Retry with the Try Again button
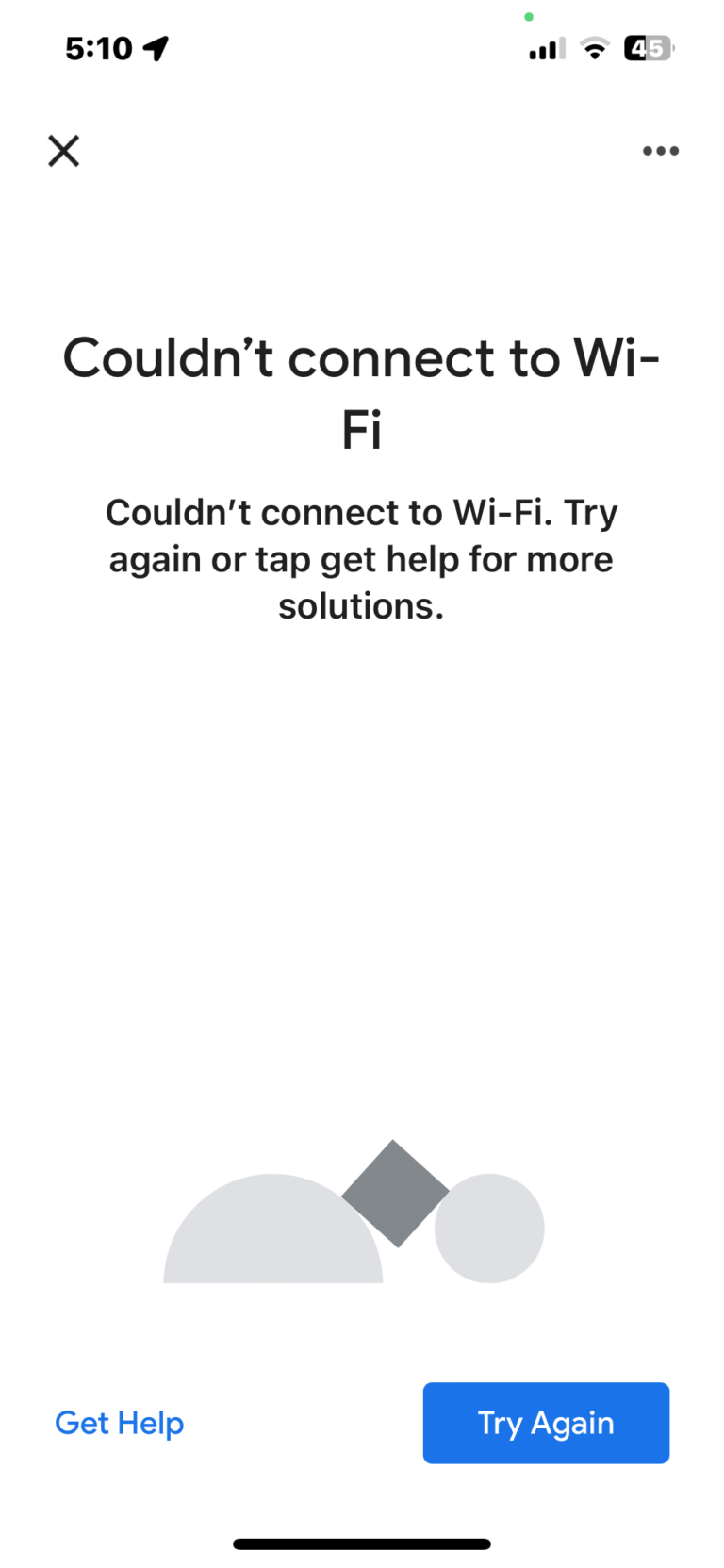 click(x=546, y=1423)
